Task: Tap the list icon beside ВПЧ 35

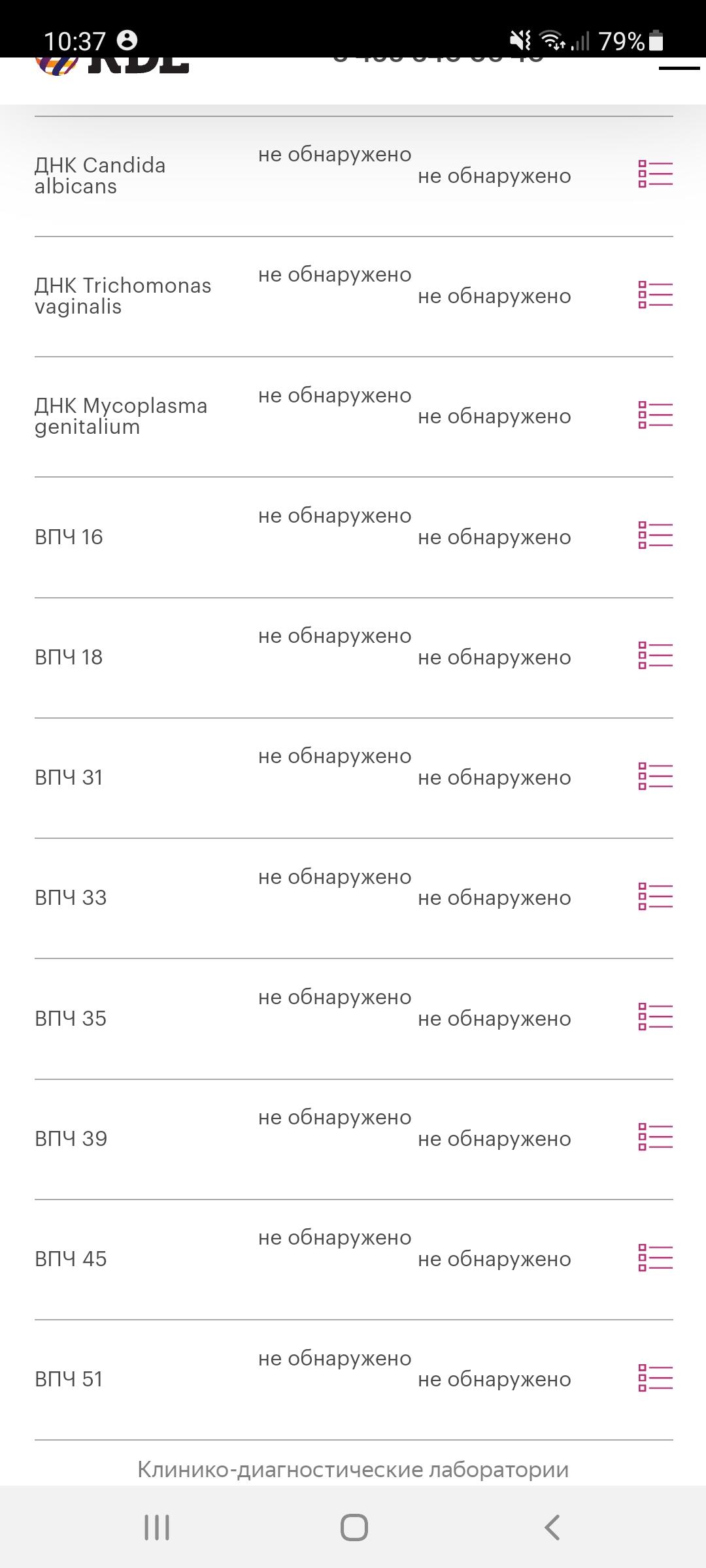Action: pos(655,1017)
